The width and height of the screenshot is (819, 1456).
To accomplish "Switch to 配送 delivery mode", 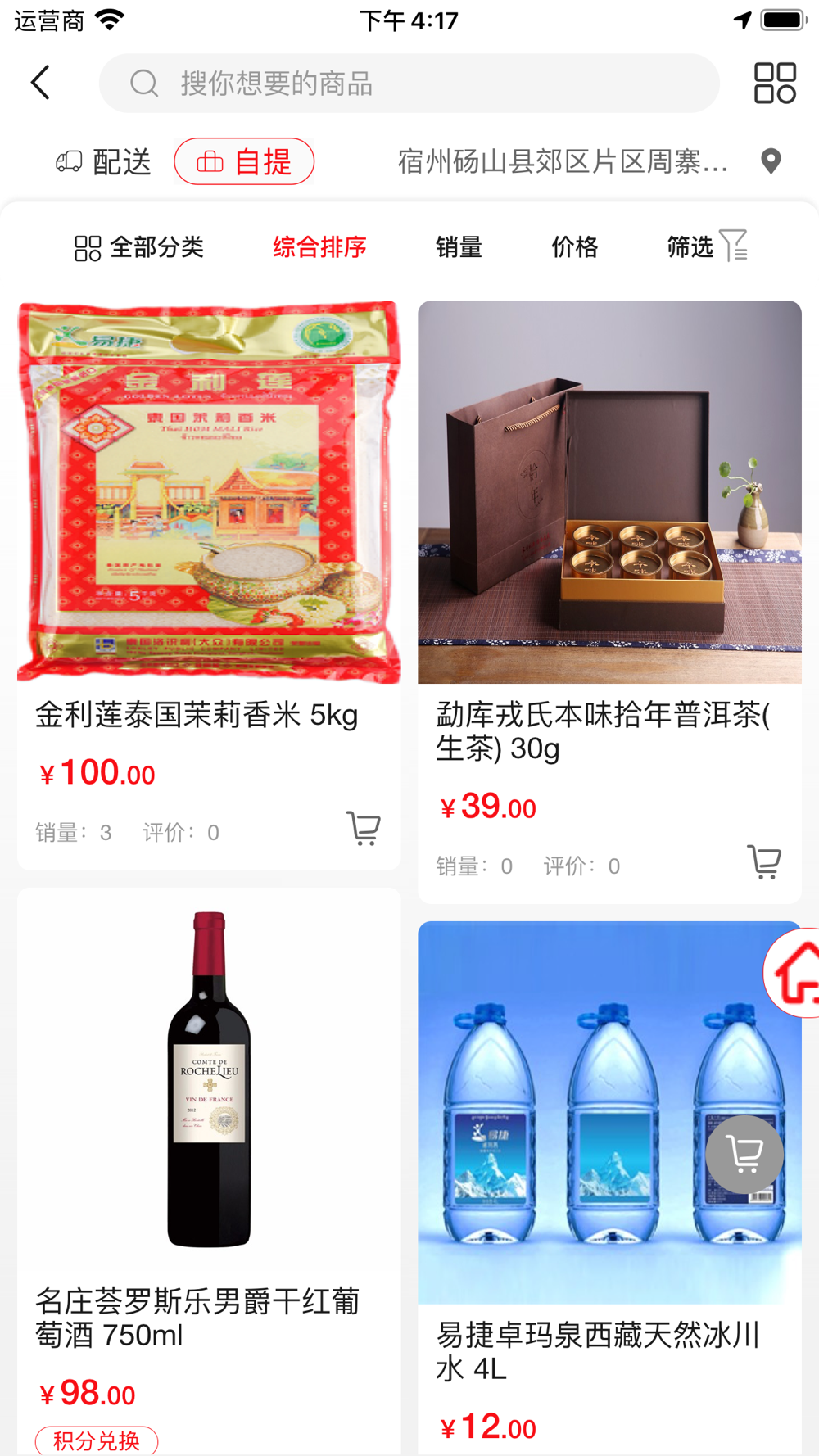I will 104,162.
